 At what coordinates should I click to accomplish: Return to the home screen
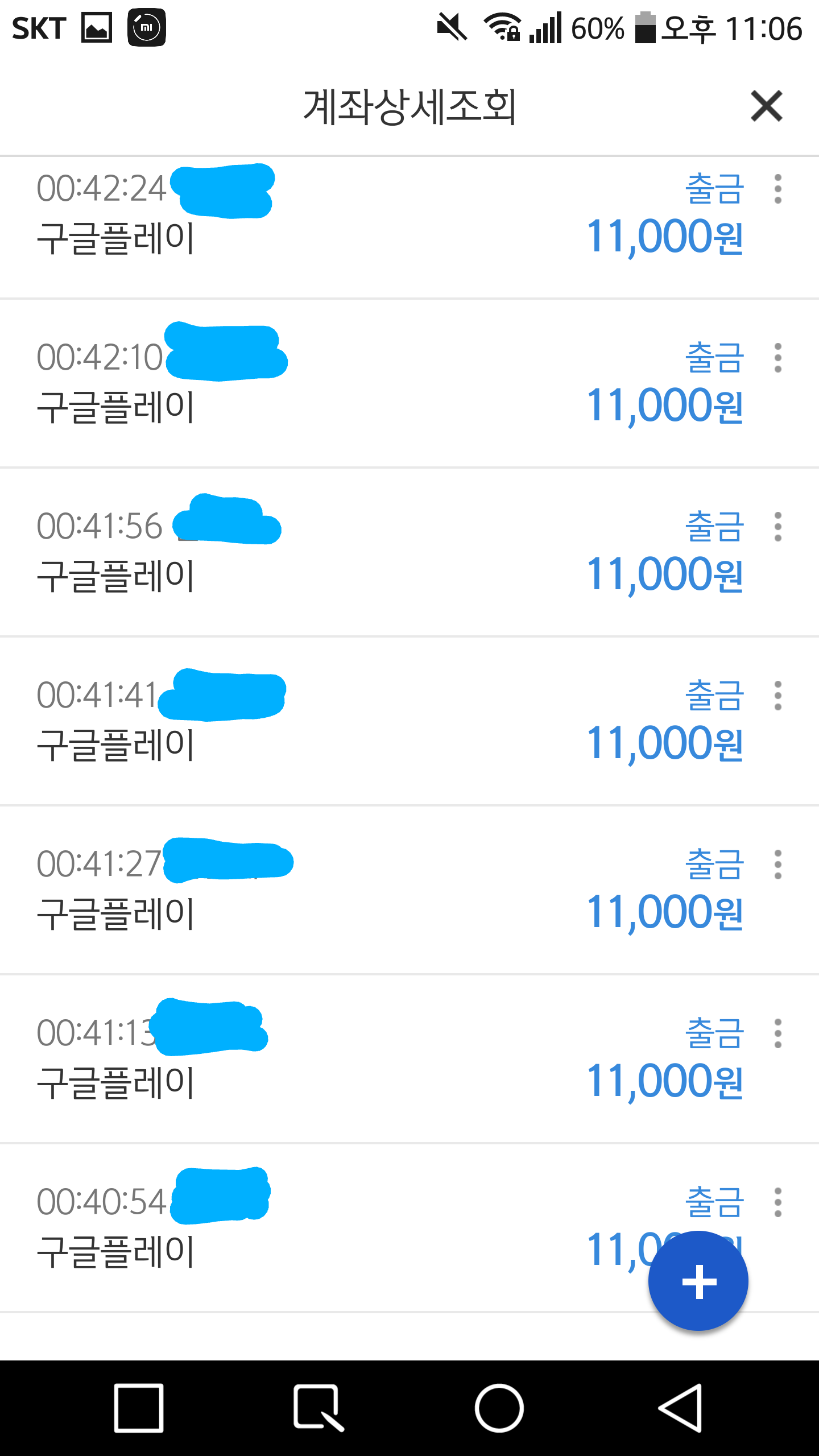pos(499,1408)
